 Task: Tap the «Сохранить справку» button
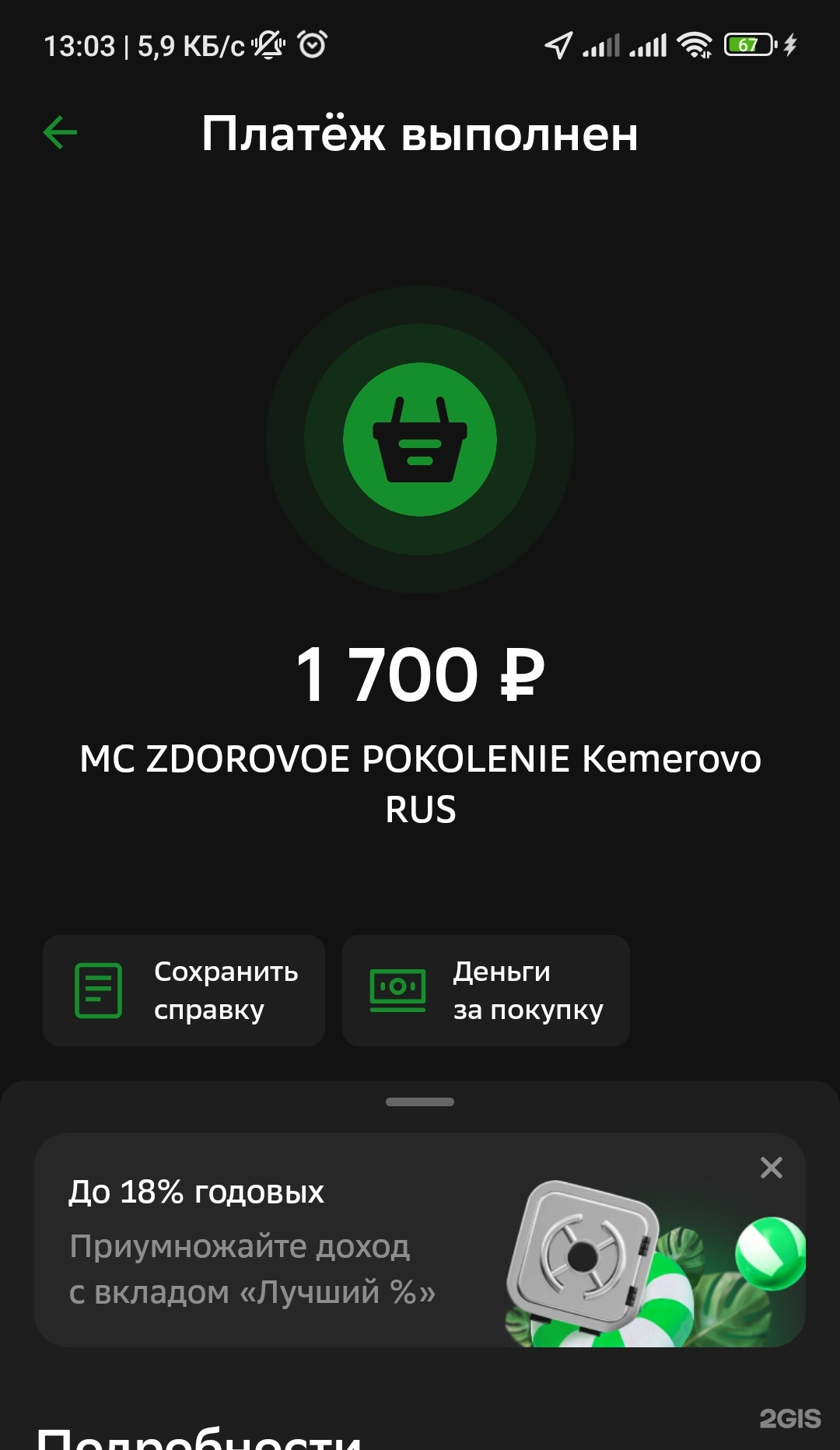click(184, 990)
